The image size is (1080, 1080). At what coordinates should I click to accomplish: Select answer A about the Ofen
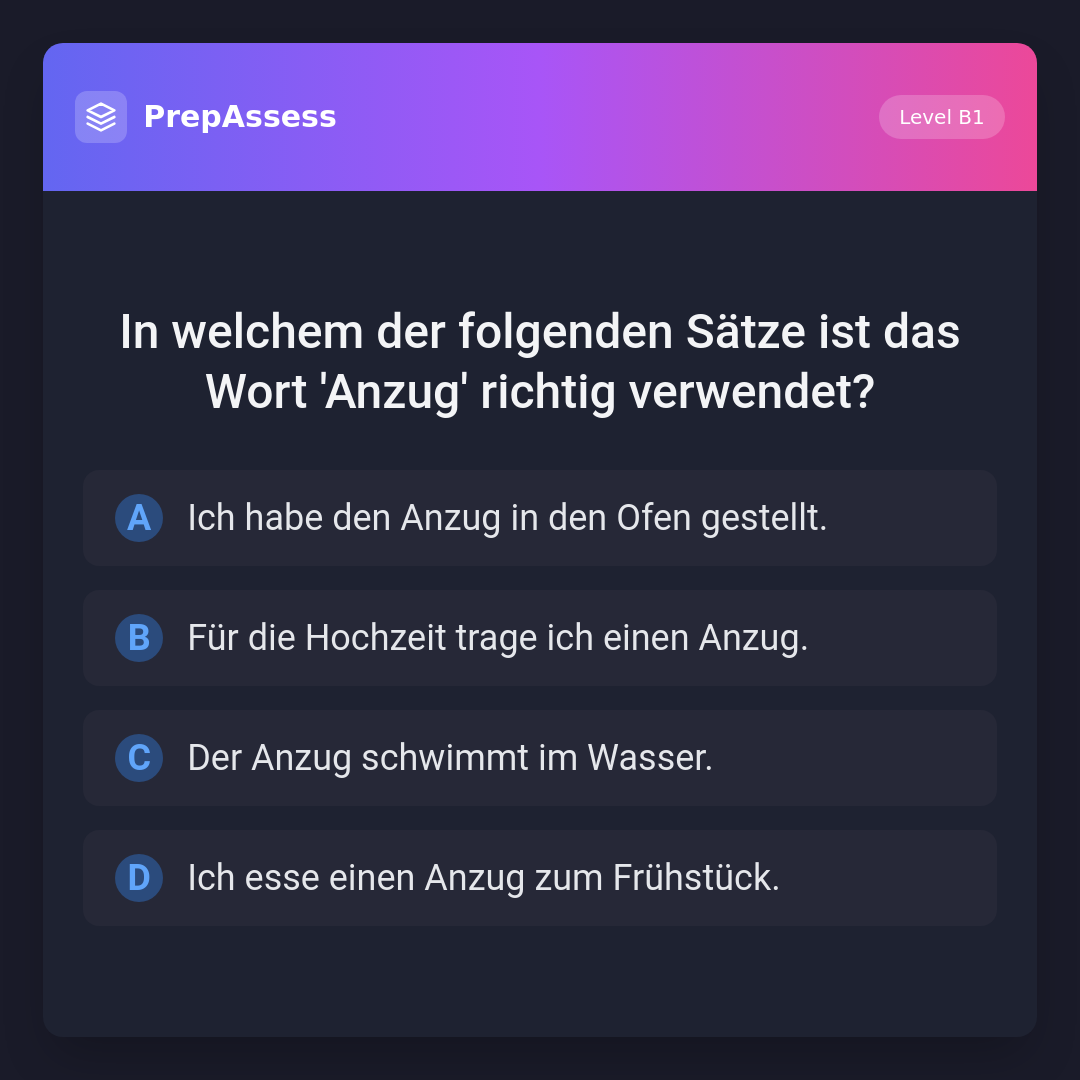click(540, 518)
